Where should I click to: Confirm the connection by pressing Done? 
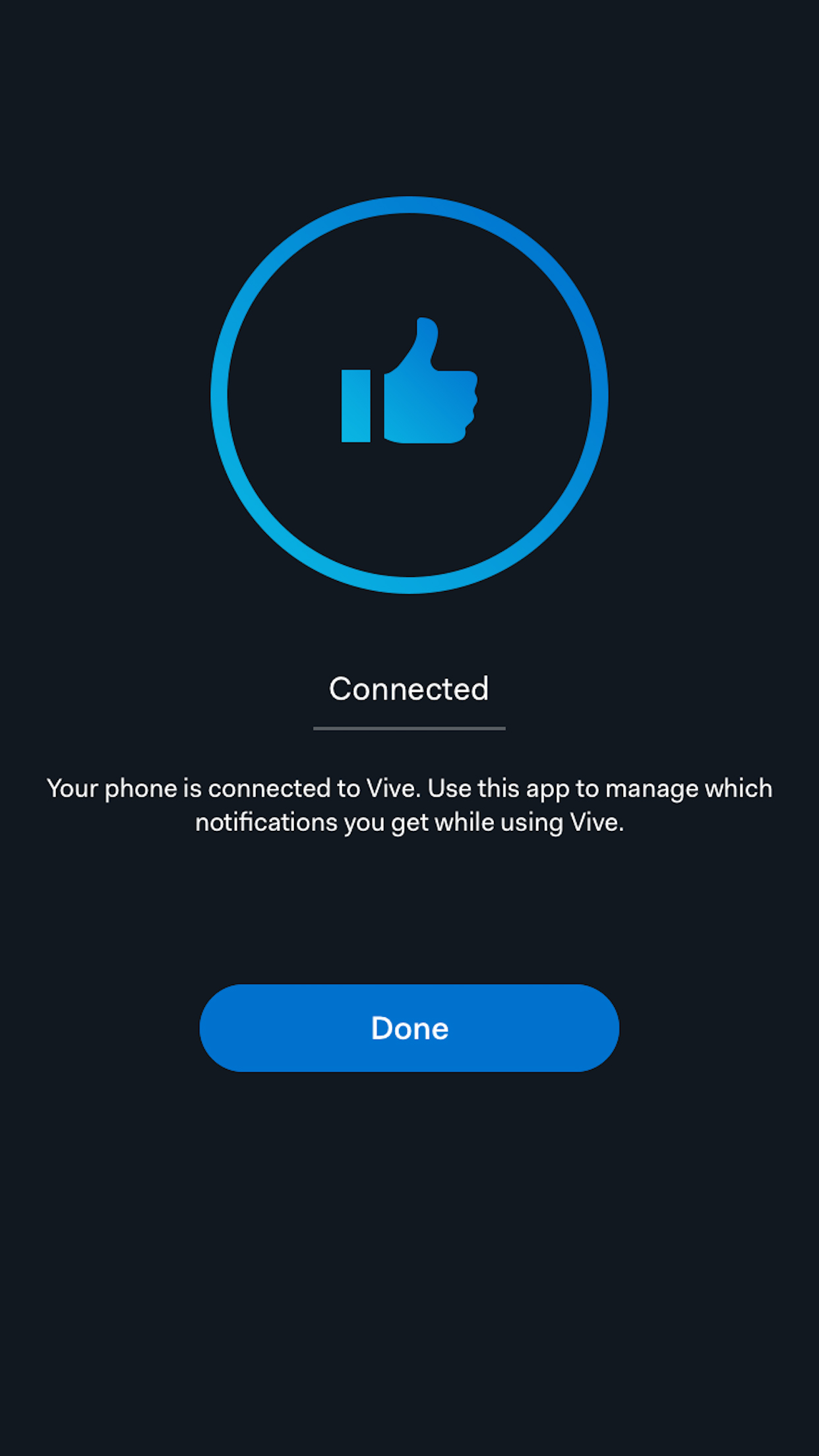coord(409,1027)
